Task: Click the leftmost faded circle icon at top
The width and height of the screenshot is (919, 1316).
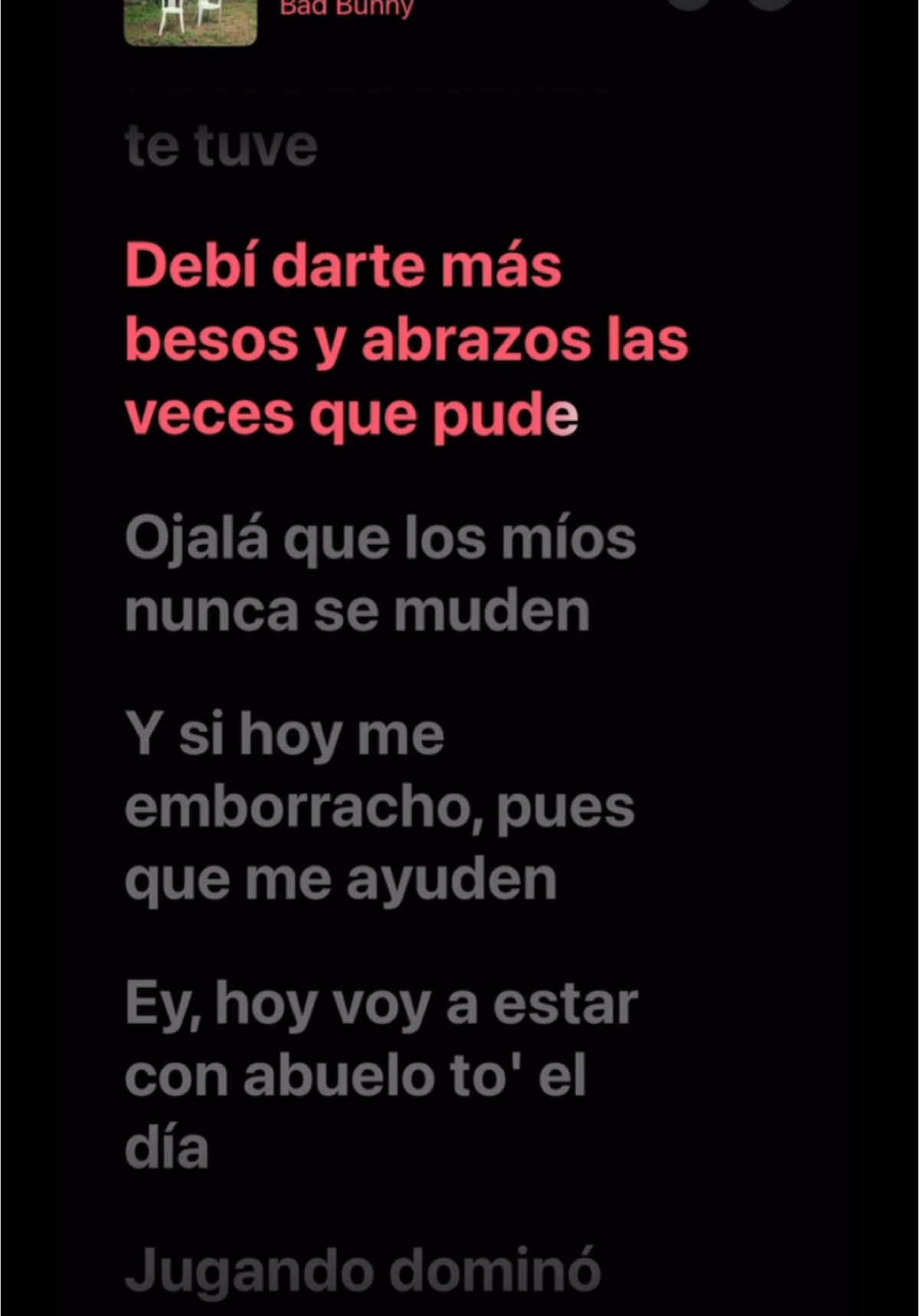Action: pos(688,6)
